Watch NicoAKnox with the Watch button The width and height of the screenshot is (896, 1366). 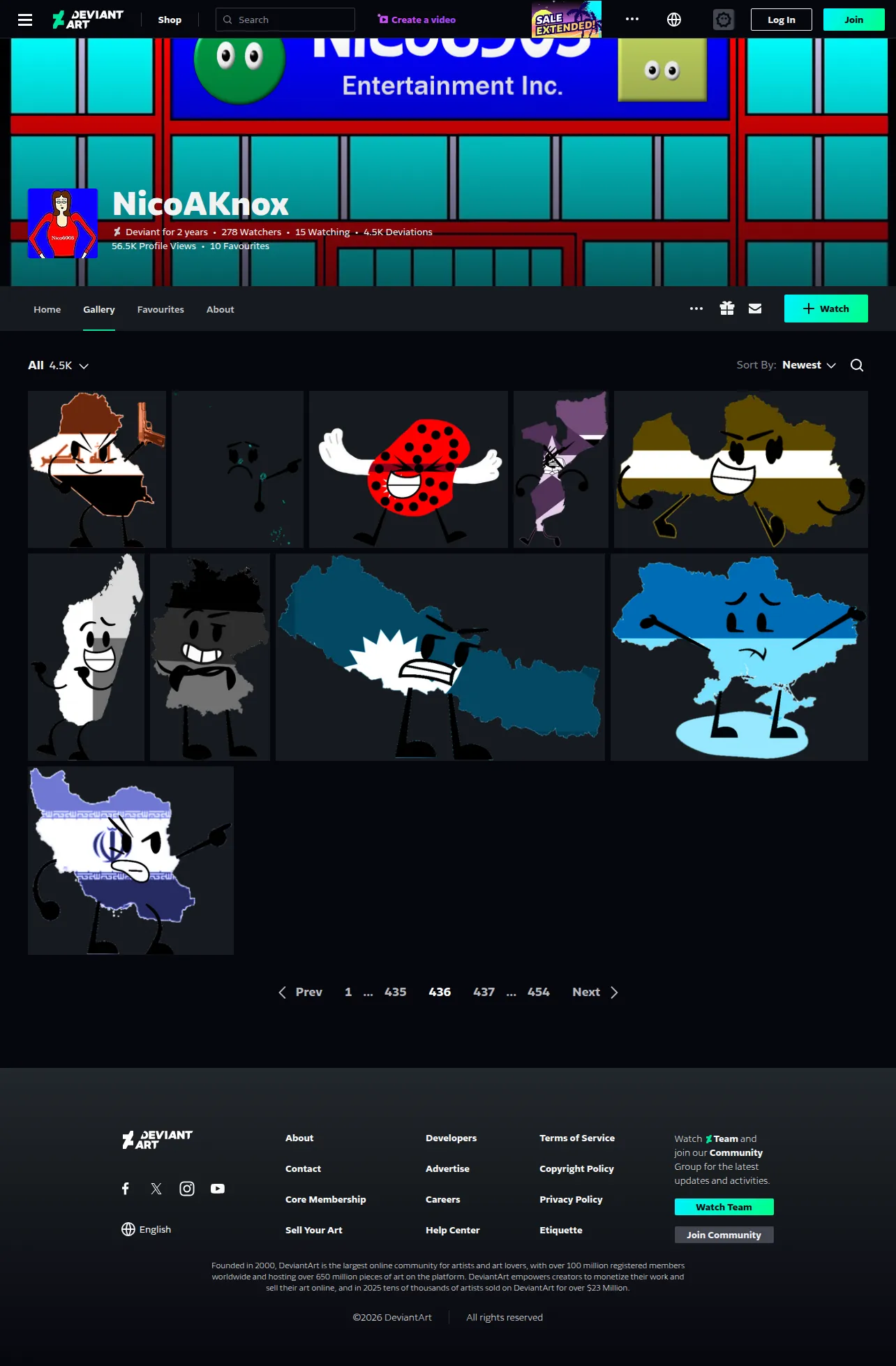click(826, 309)
